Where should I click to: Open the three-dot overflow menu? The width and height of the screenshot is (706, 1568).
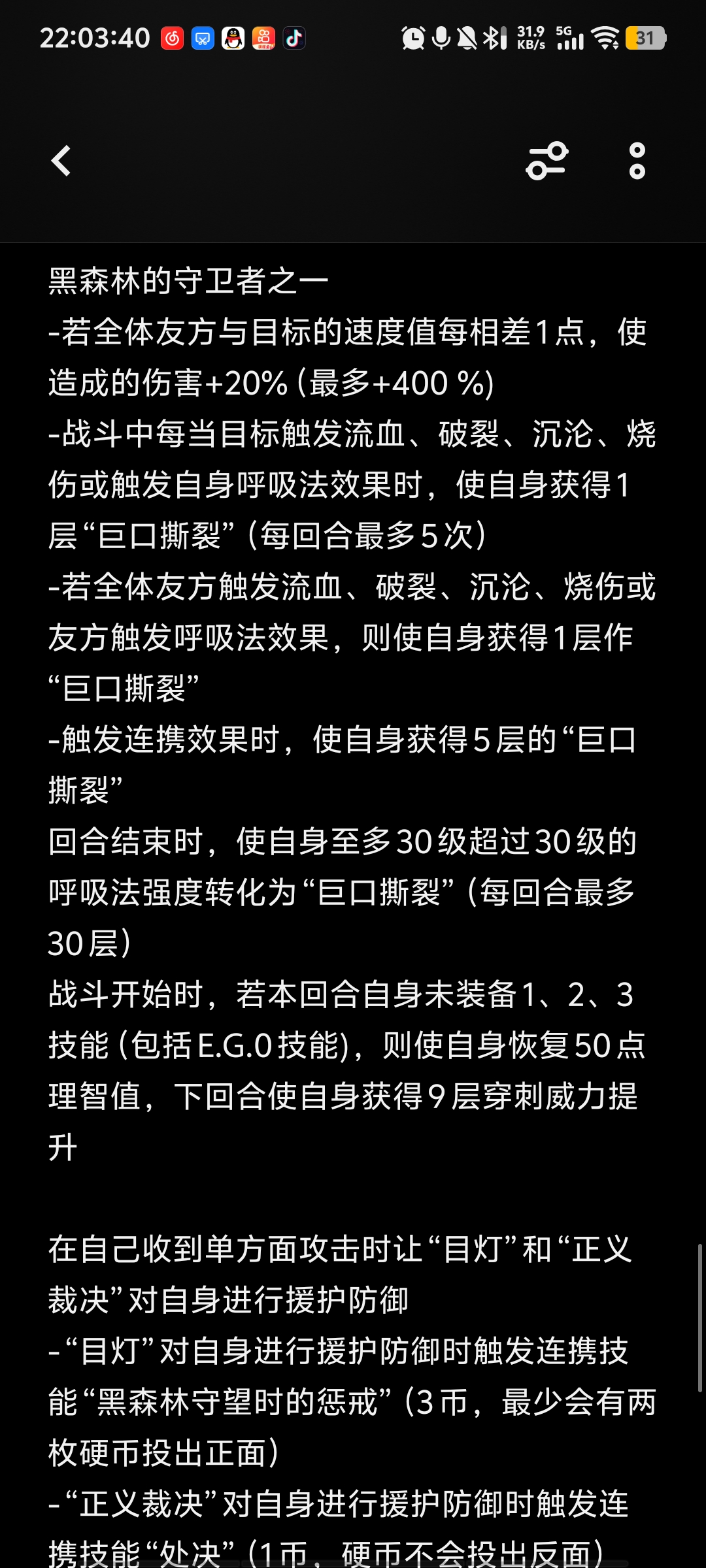tap(637, 161)
